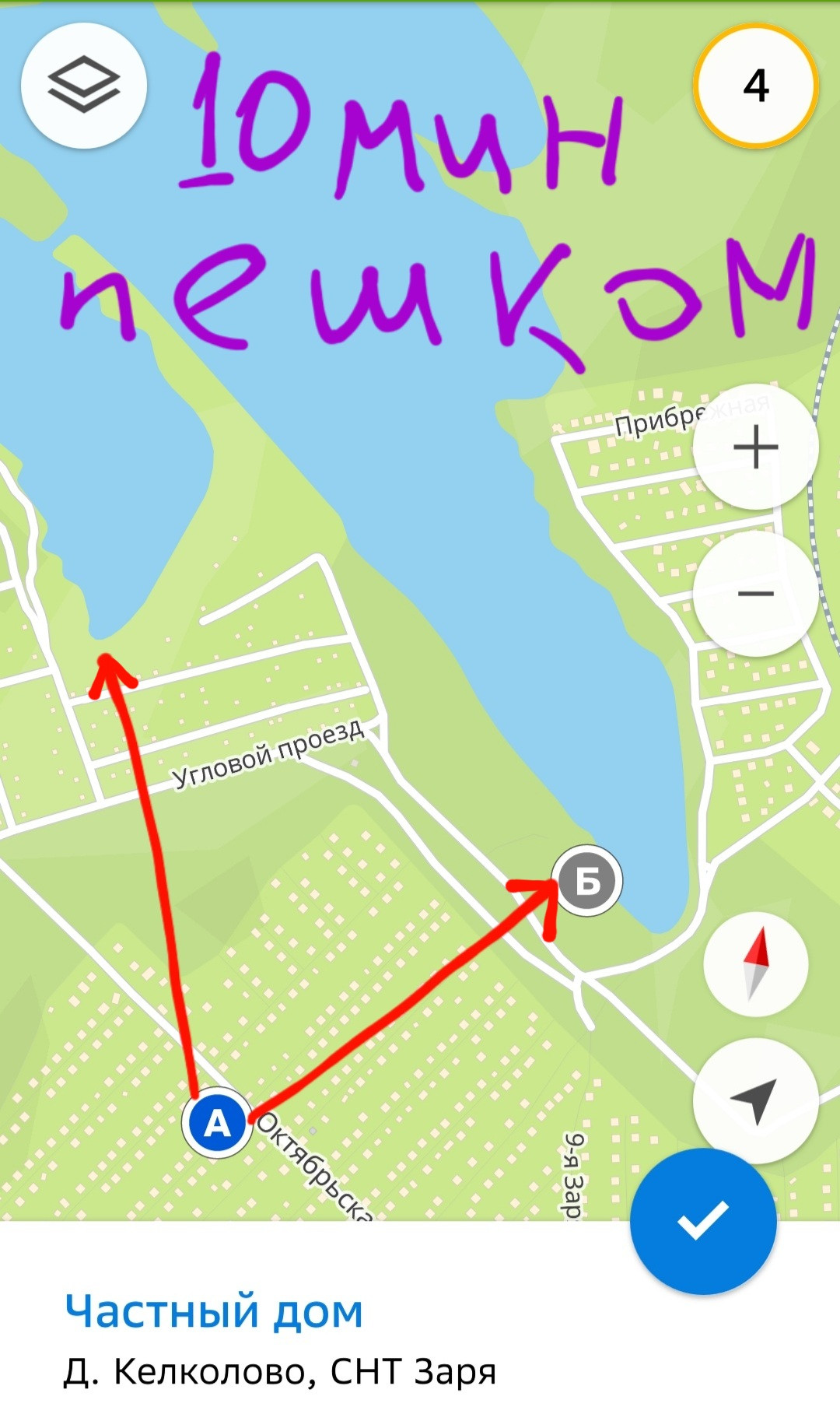Reset map orientation via the compass
Viewport: 840px width, 1407px height.
[756, 963]
